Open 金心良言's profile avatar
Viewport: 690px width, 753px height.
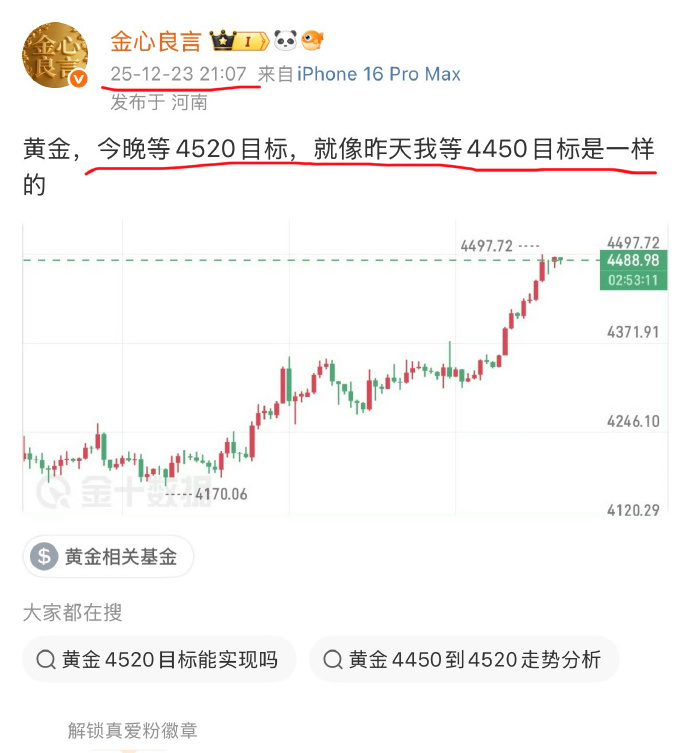pos(54,56)
